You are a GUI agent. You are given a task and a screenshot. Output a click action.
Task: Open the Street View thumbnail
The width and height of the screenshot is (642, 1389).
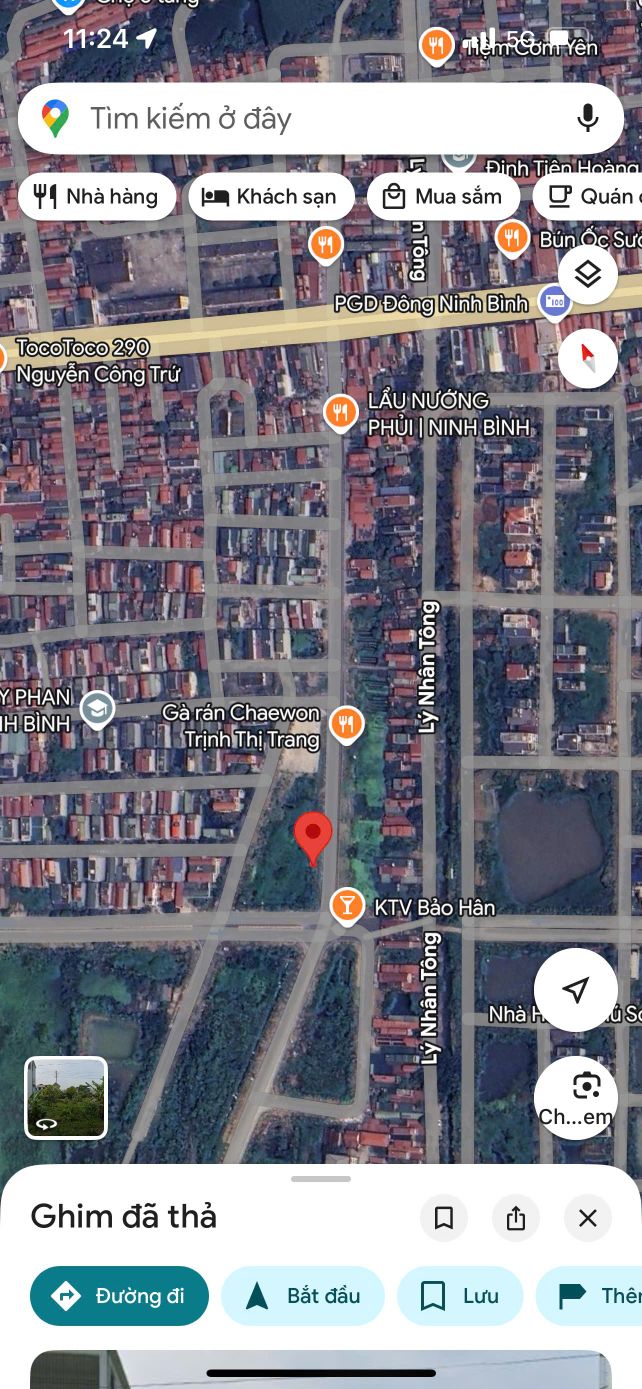[x=66, y=1097]
